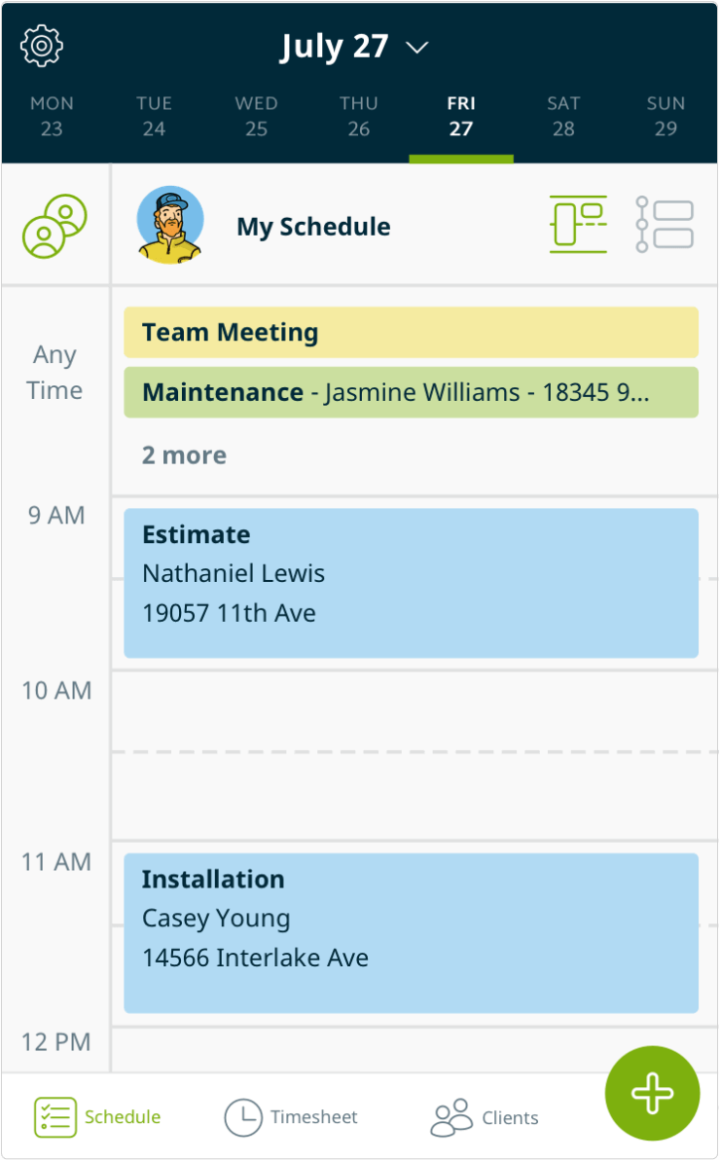Screen dimensions: 720x1160
Task: Open the Installation job for Casey Young
Action: 410,932
